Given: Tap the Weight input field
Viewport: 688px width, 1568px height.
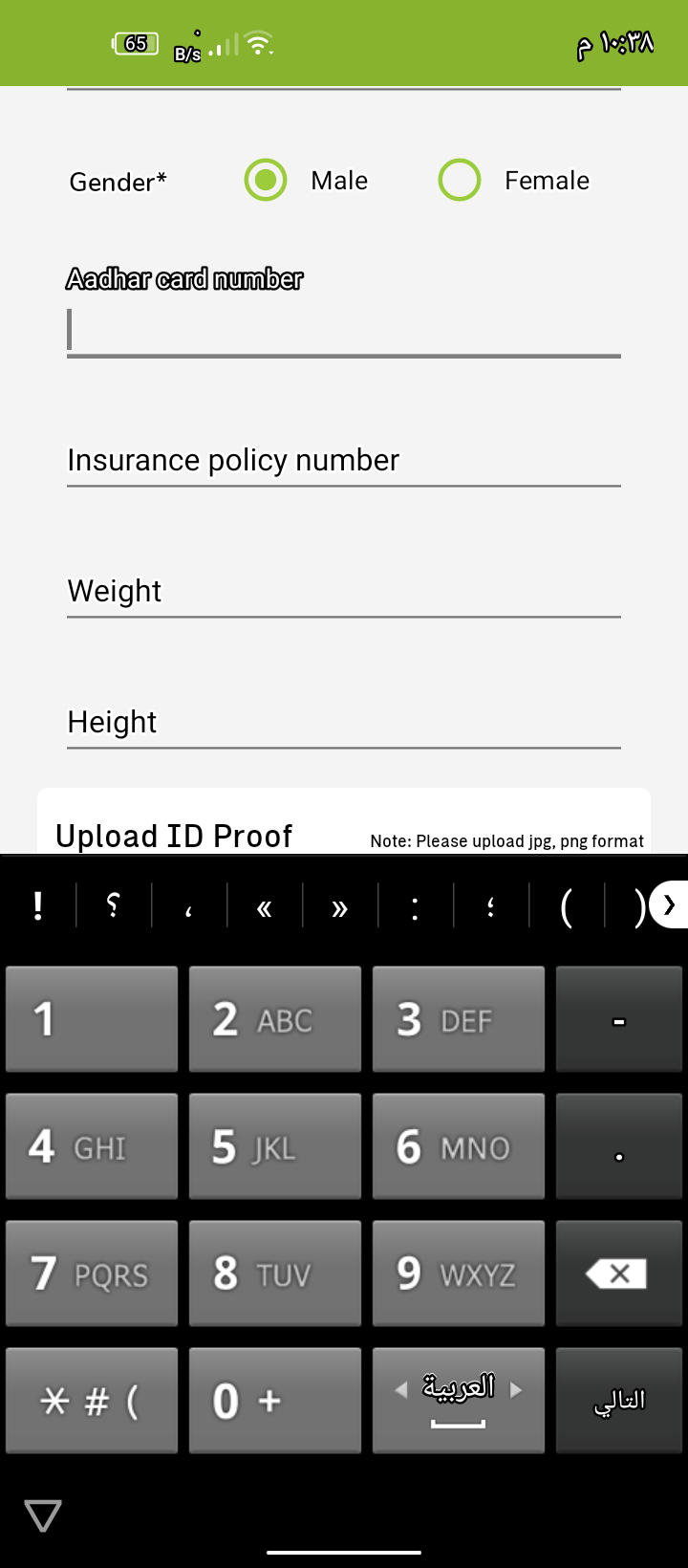Looking at the screenshot, I should point(344,592).
